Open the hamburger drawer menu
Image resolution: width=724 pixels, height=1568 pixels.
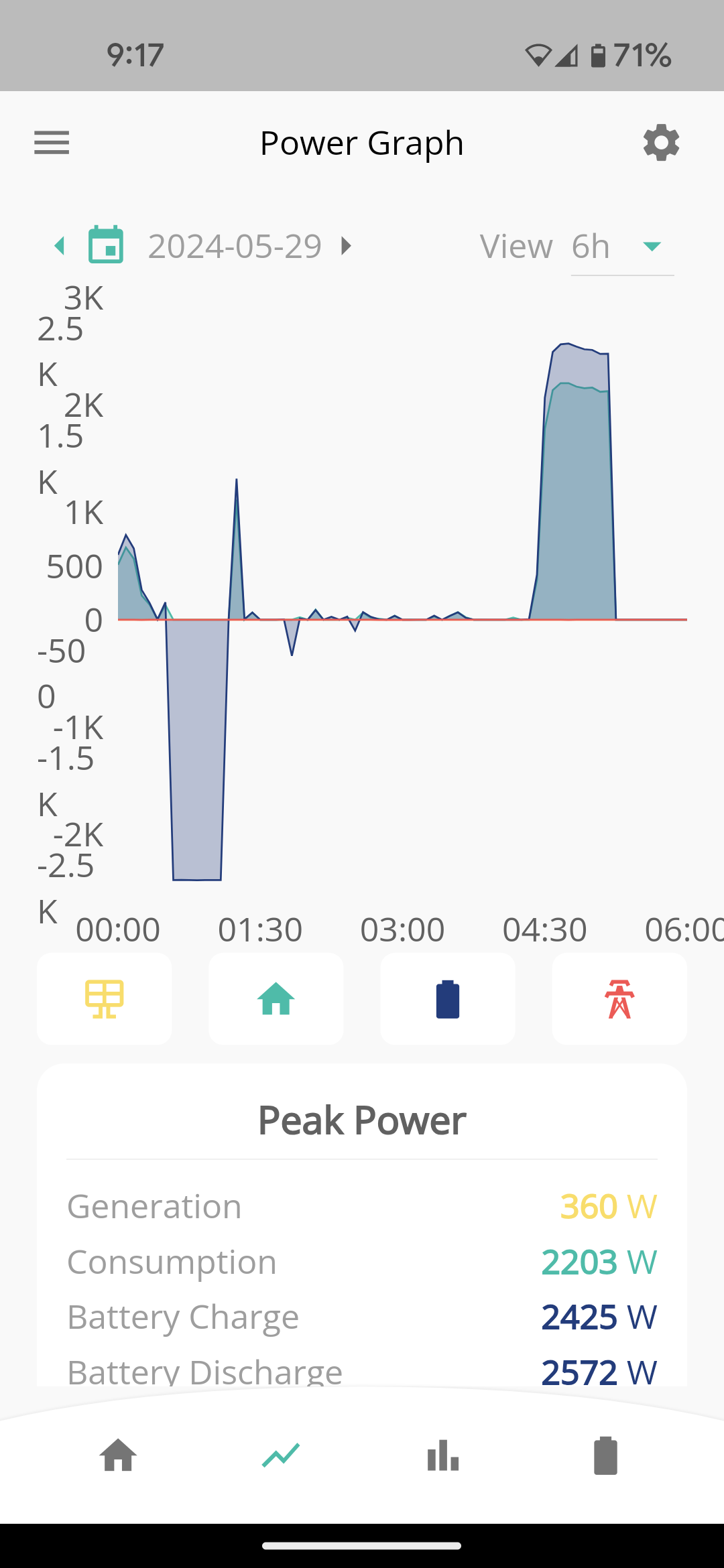point(52,143)
